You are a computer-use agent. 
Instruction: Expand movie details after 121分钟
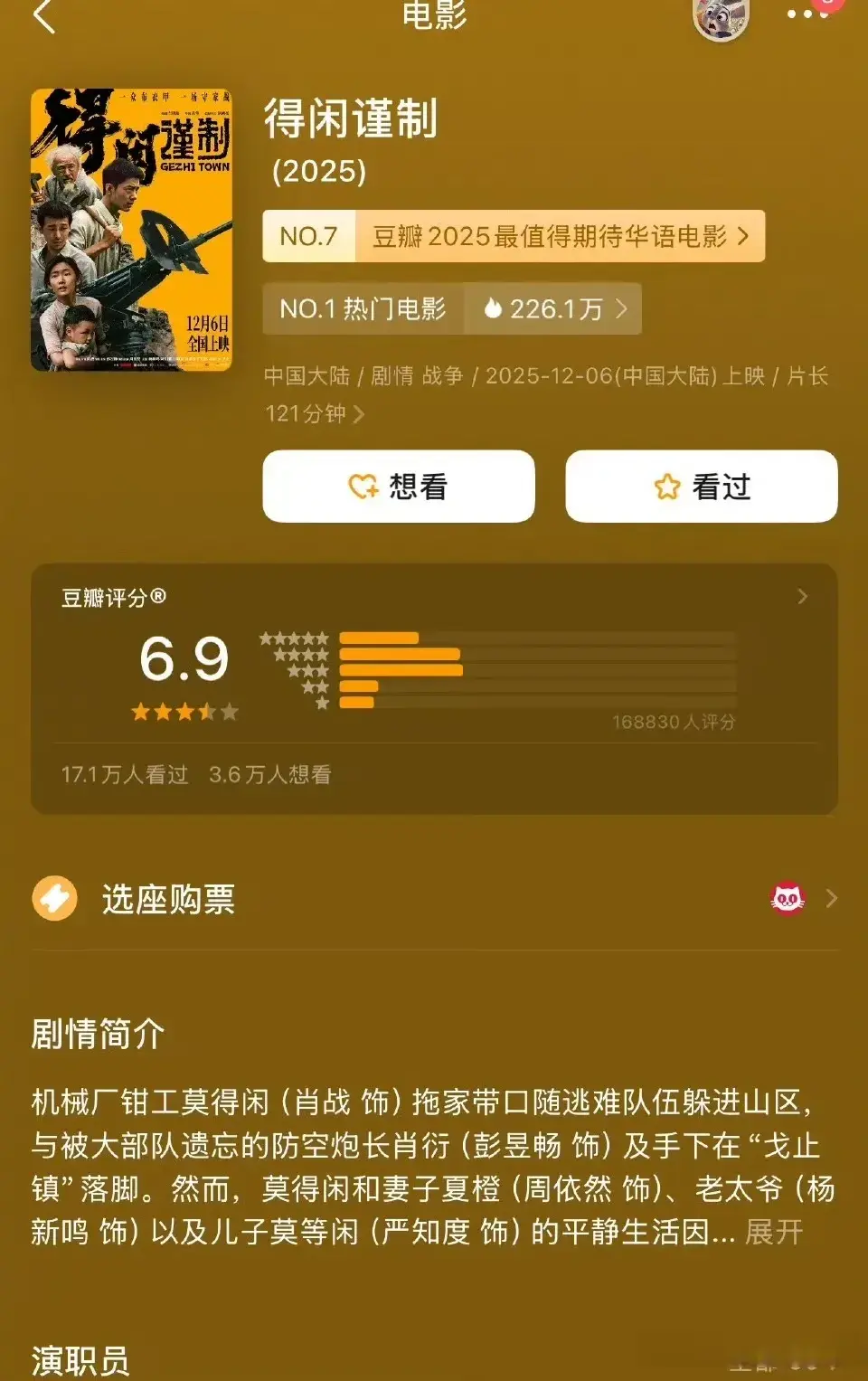click(x=359, y=414)
